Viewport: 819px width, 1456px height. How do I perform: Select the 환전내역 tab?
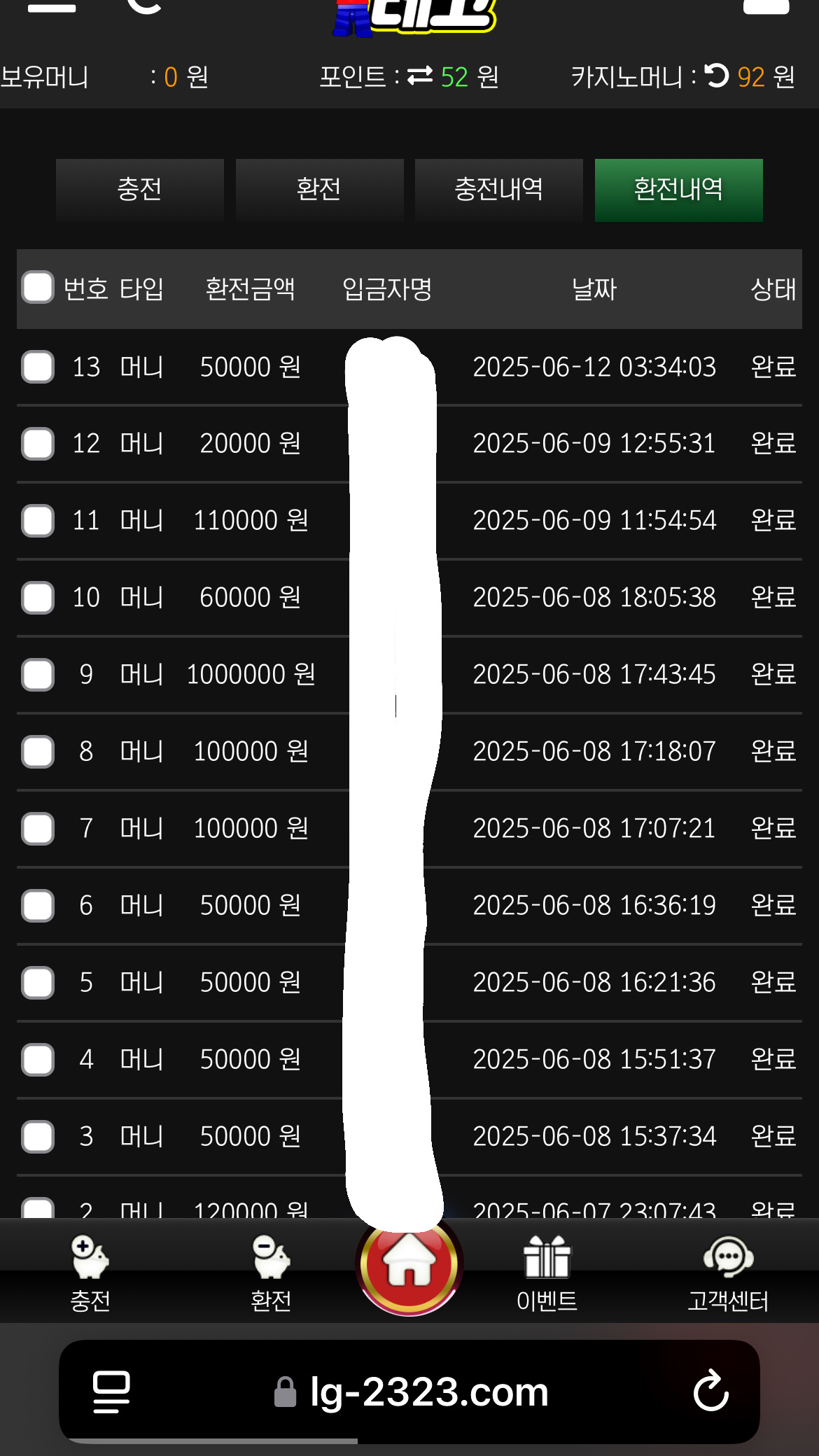pyautogui.click(x=678, y=190)
